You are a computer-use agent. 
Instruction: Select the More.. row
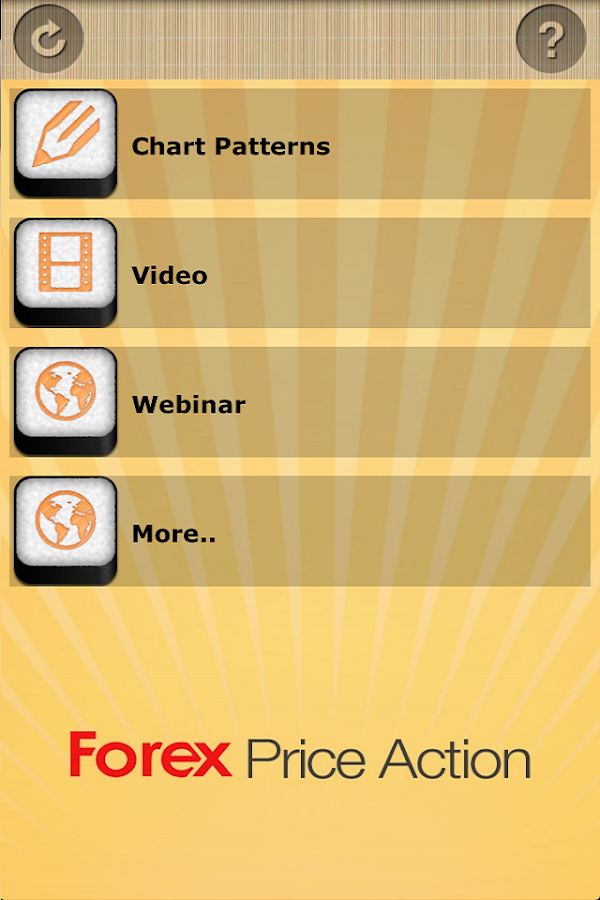(300, 533)
